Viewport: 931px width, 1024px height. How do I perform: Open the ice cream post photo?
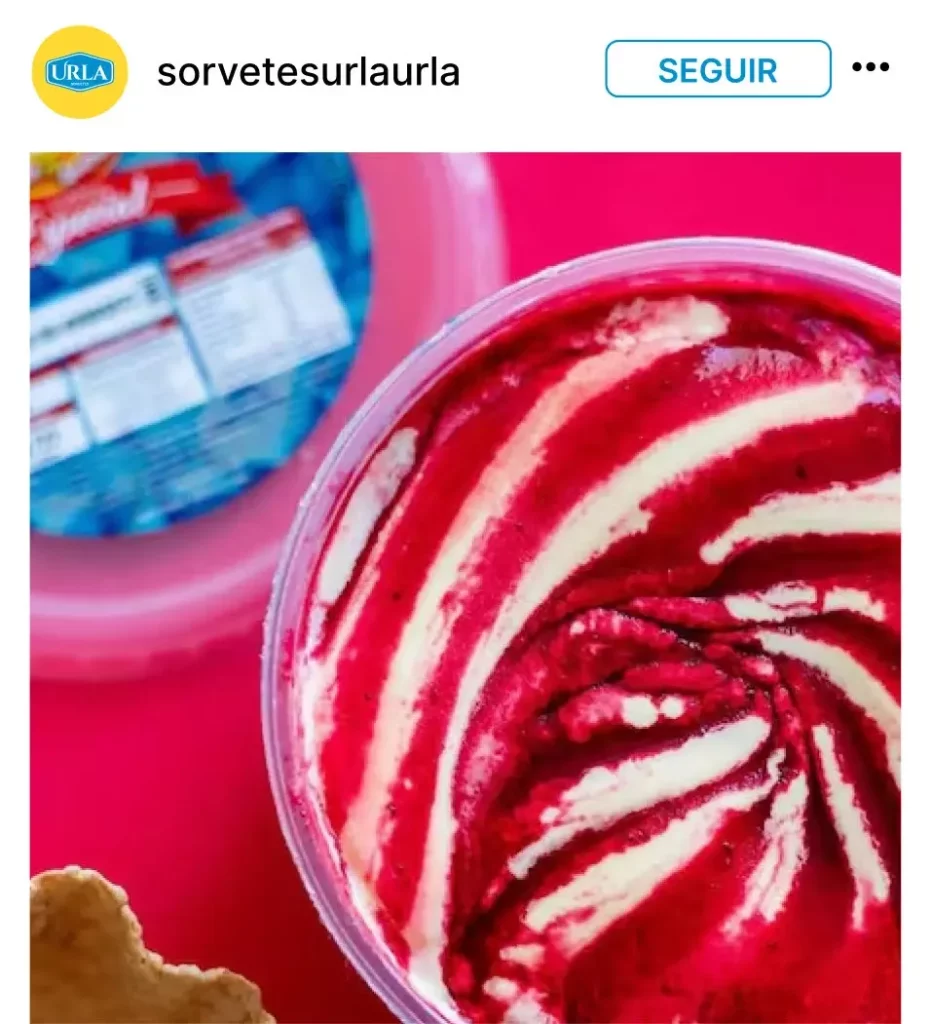465,588
